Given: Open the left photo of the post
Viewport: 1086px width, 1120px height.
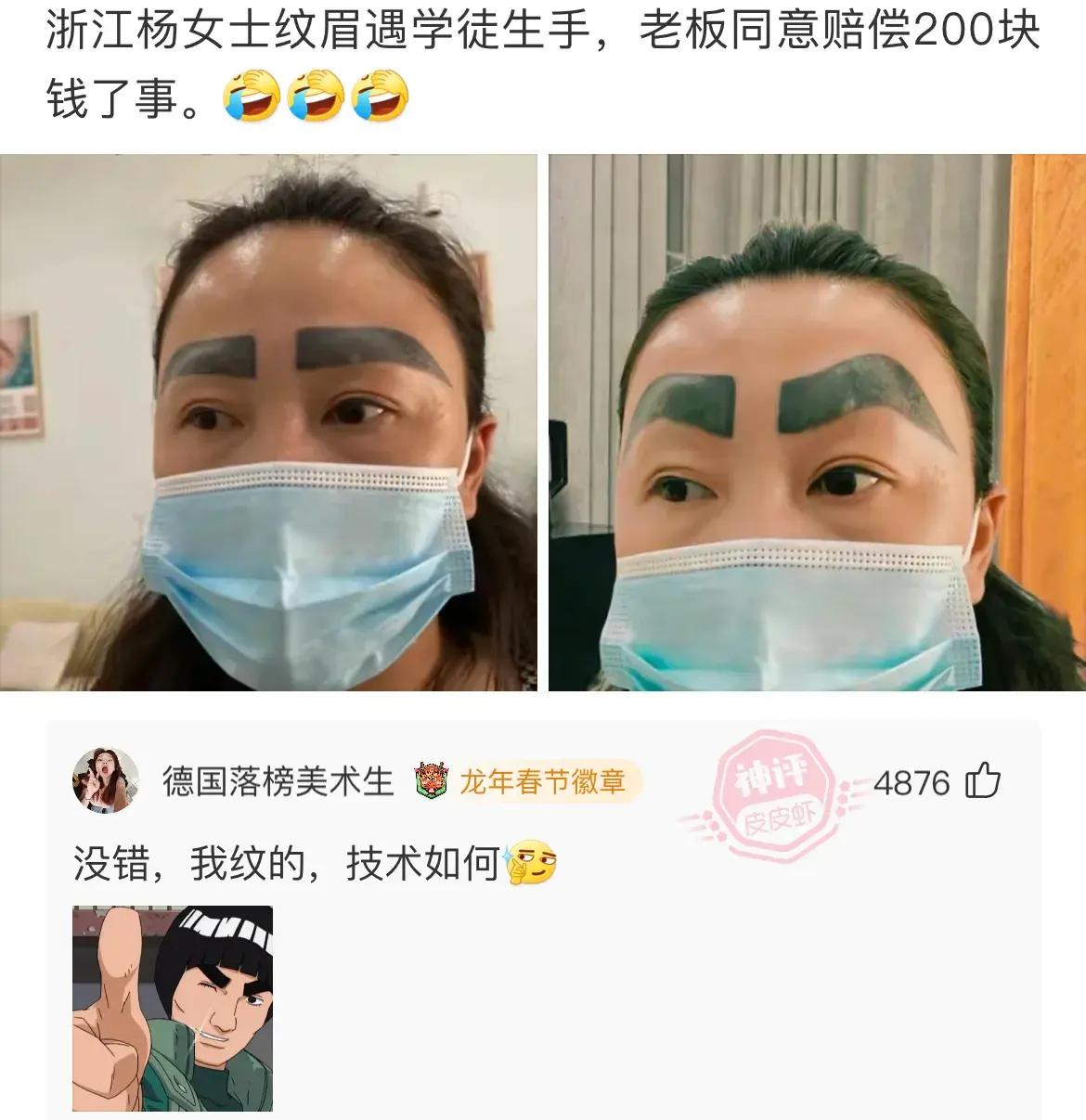Looking at the screenshot, I should [268, 422].
